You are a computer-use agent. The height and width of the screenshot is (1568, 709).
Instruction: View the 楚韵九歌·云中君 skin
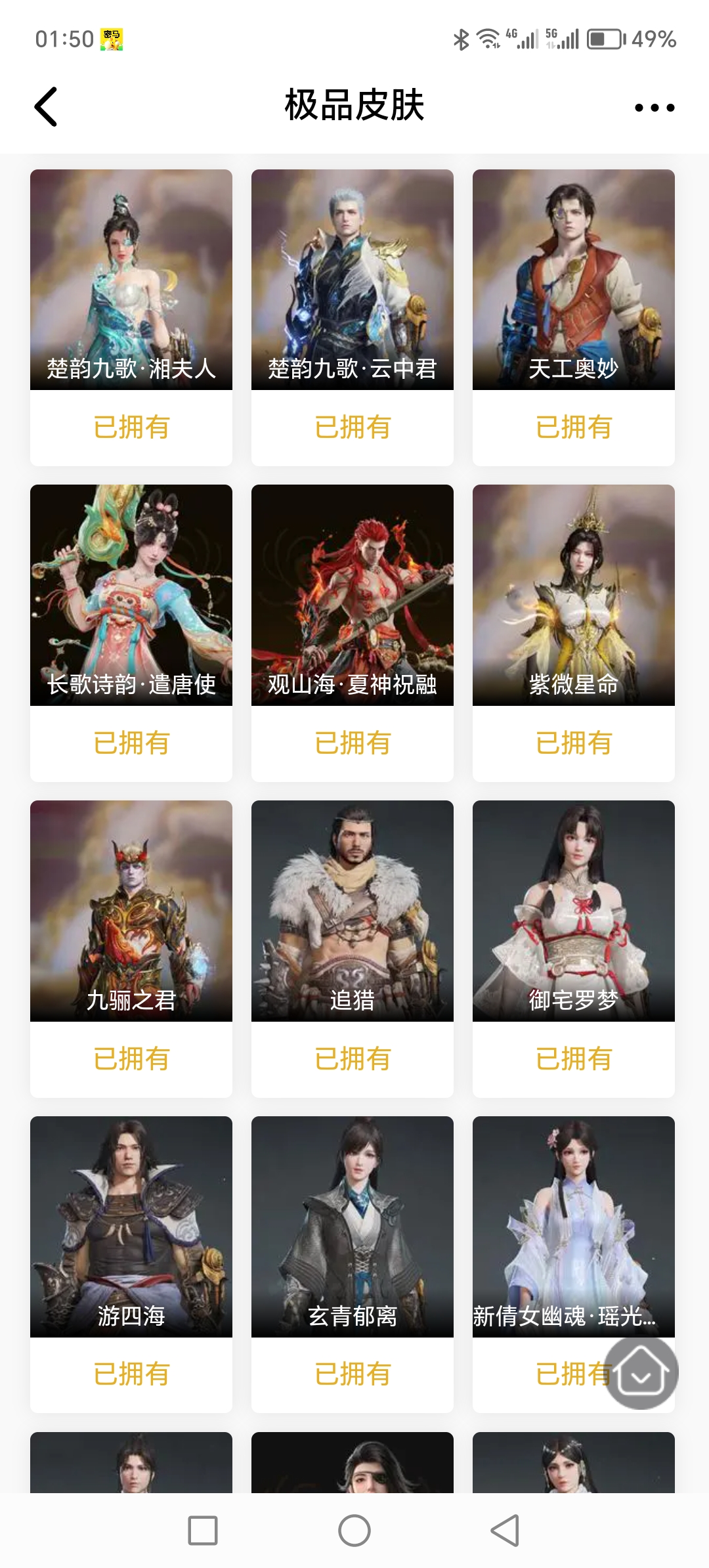(353, 280)
